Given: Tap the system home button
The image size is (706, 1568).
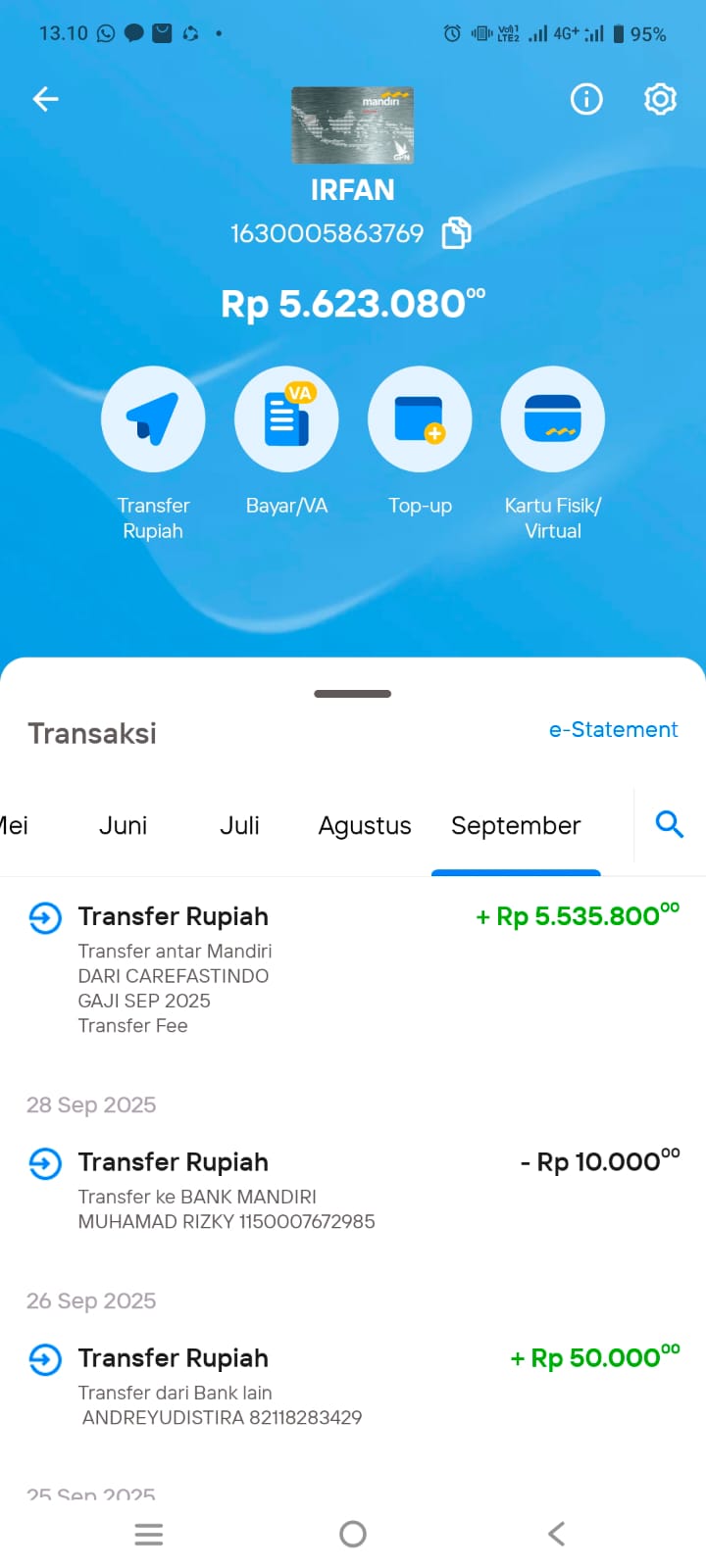Looking at the screenshot, I should pyautogui.click(x=353, y=1534).
